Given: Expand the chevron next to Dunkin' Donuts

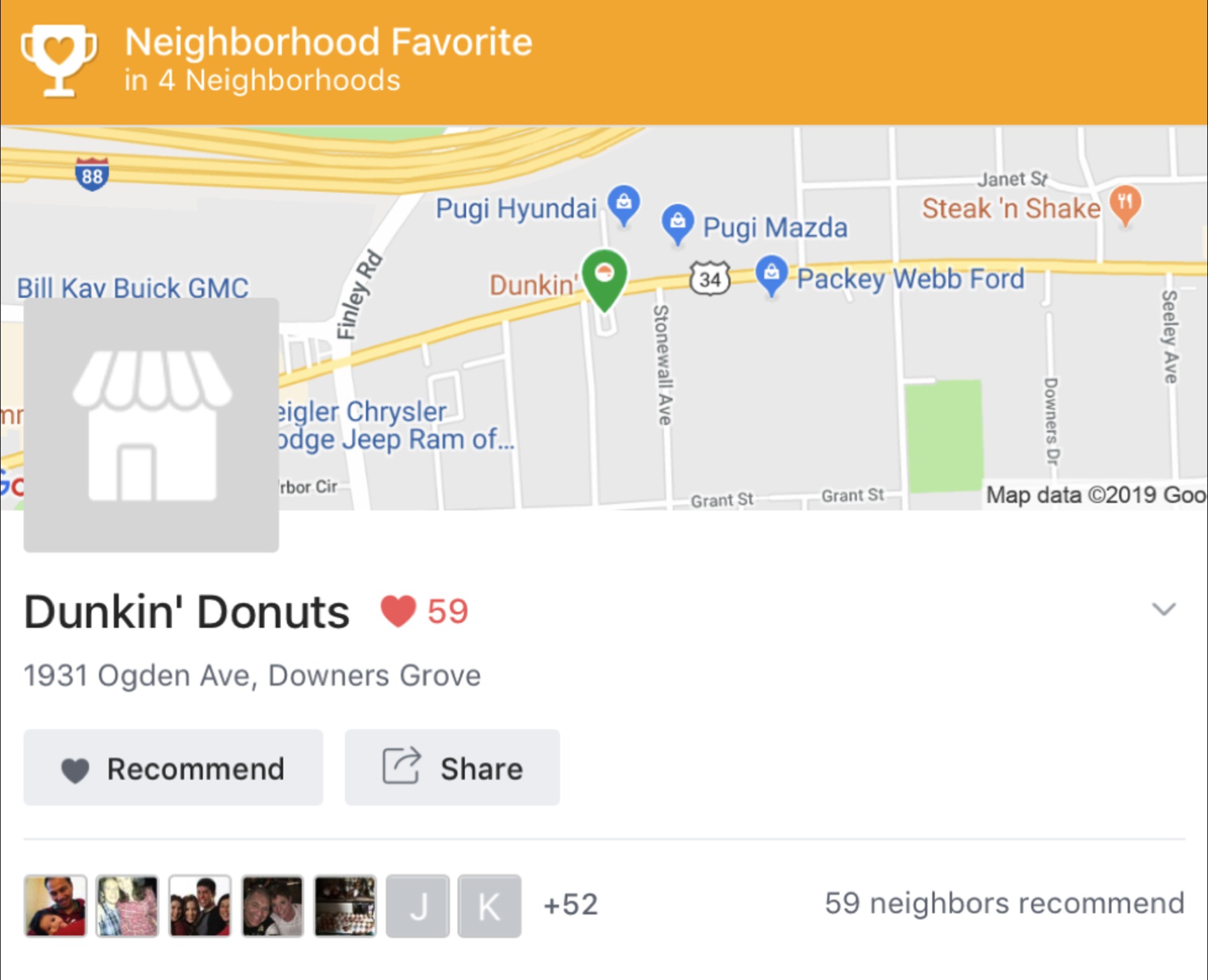Looking at the screenshot, I should [1163, 609].
